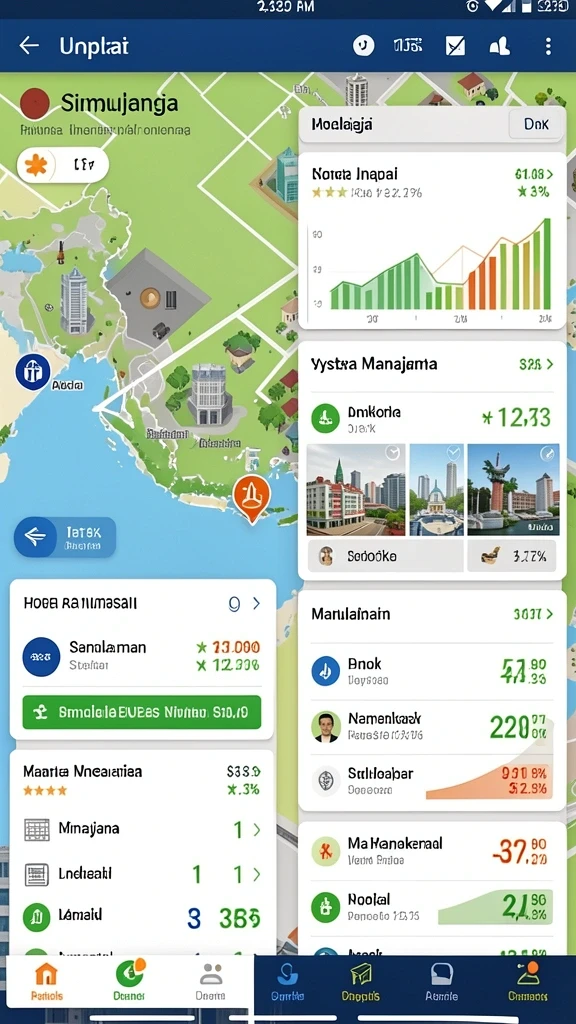The image size is (576, 1024).
Task: Tap the orange location pin on the map
Action: 251,498
